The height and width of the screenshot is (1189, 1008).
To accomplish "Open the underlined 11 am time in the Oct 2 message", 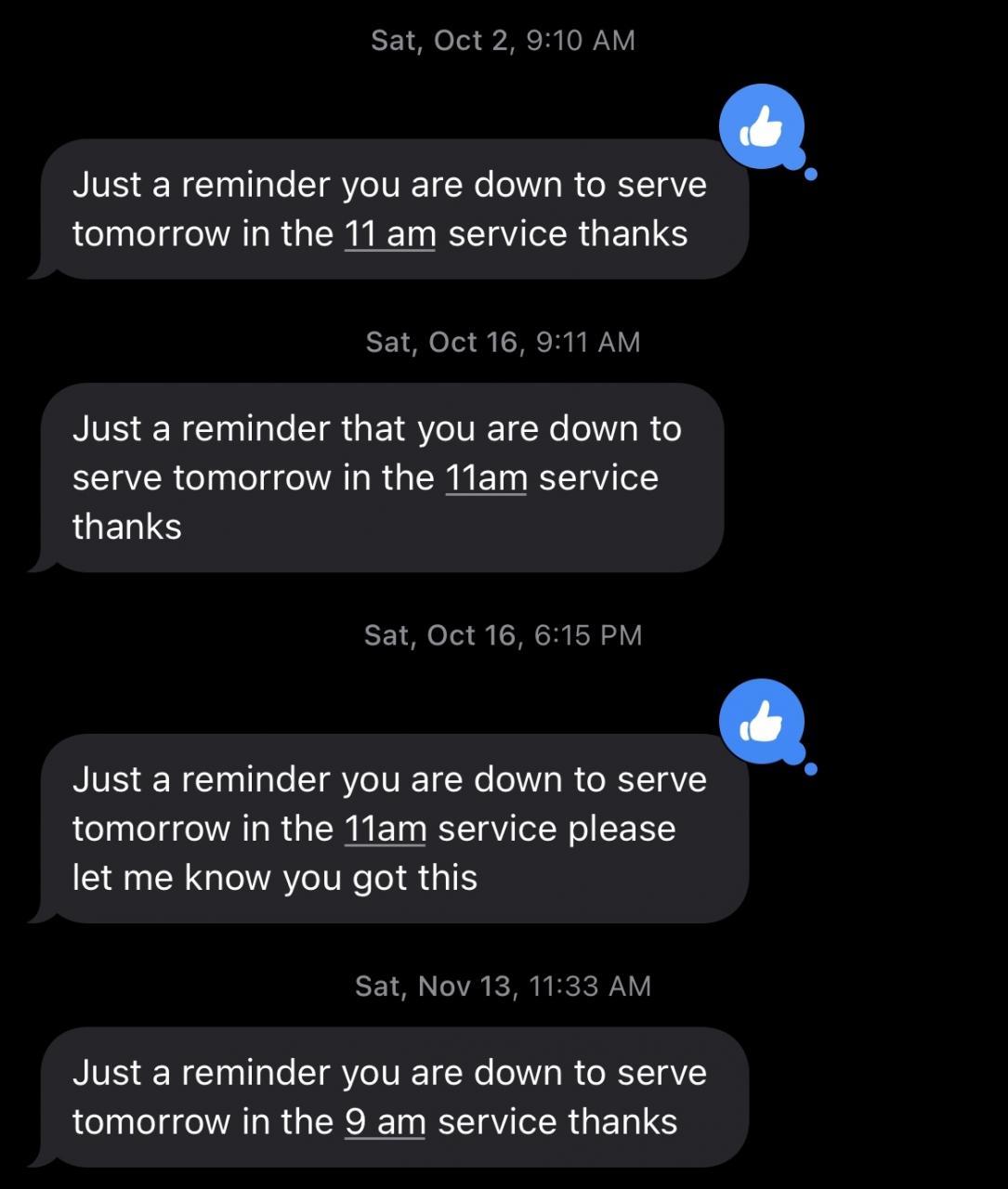I will 389,234.
